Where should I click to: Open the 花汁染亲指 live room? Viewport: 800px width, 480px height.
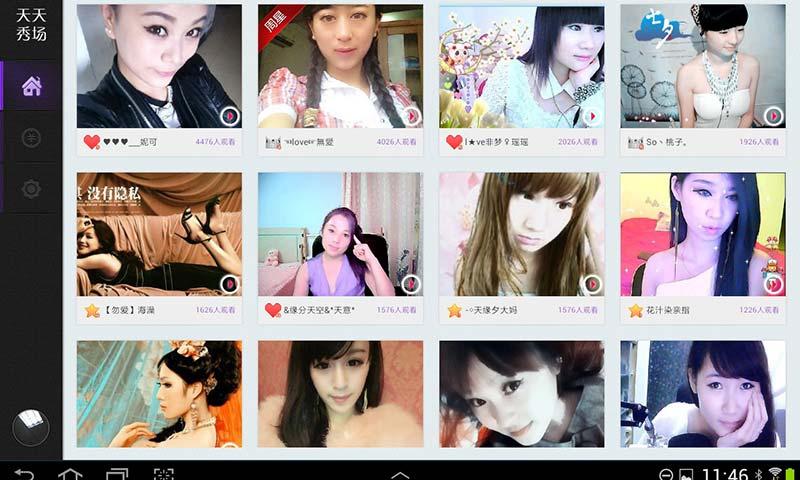[x=702, y=235]
